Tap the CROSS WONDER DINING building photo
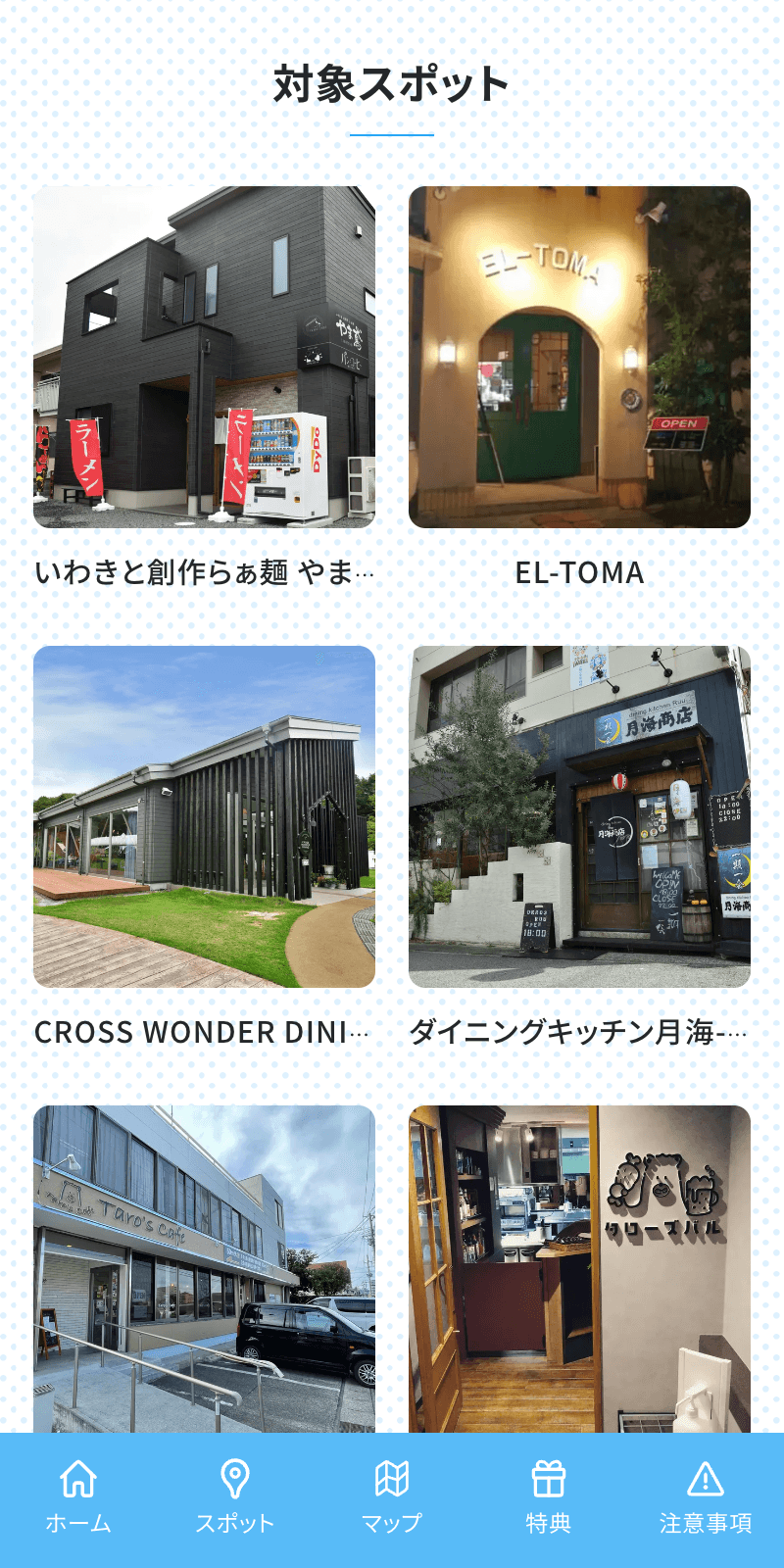The height and width of the screenshot is (1568, 784). point(204,813)
